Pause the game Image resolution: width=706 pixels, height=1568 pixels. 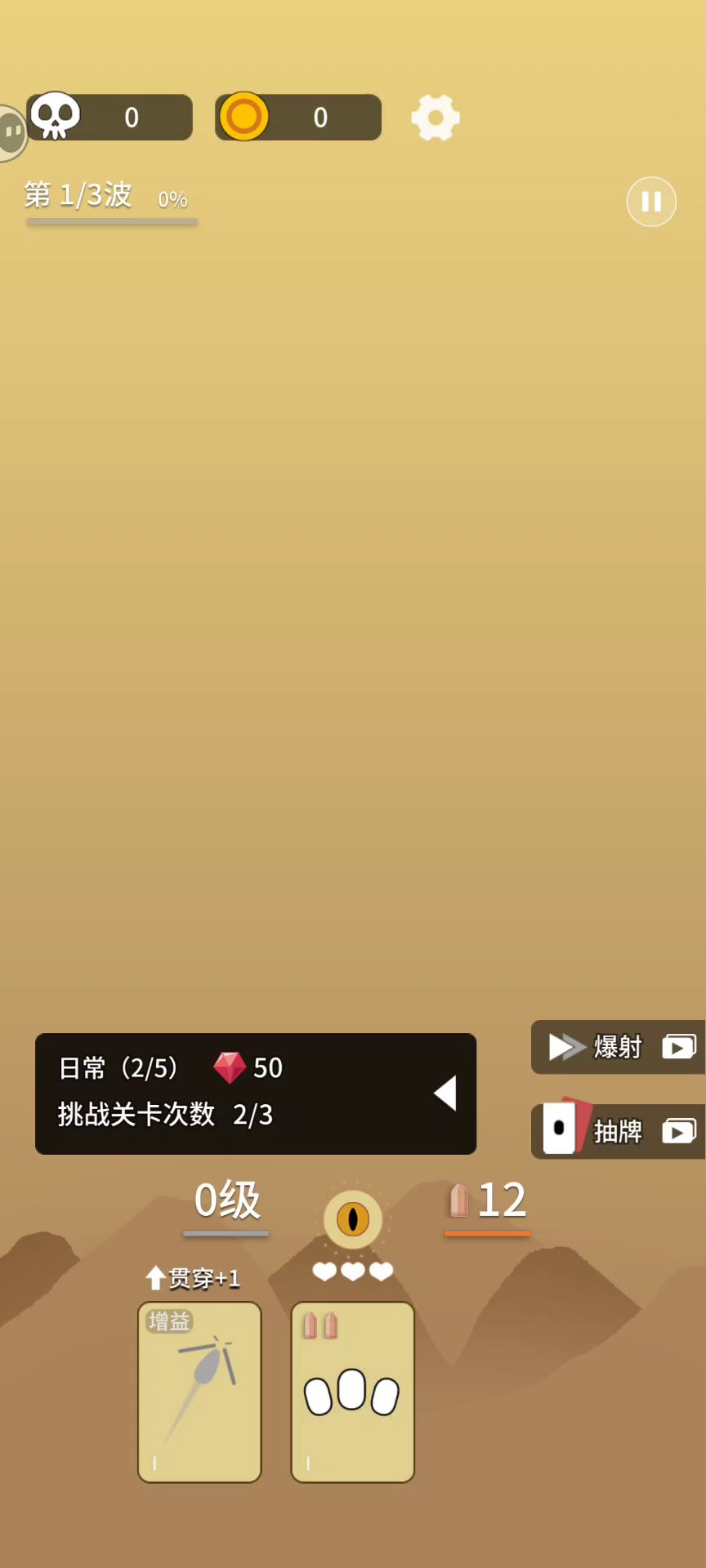(651, 202)
